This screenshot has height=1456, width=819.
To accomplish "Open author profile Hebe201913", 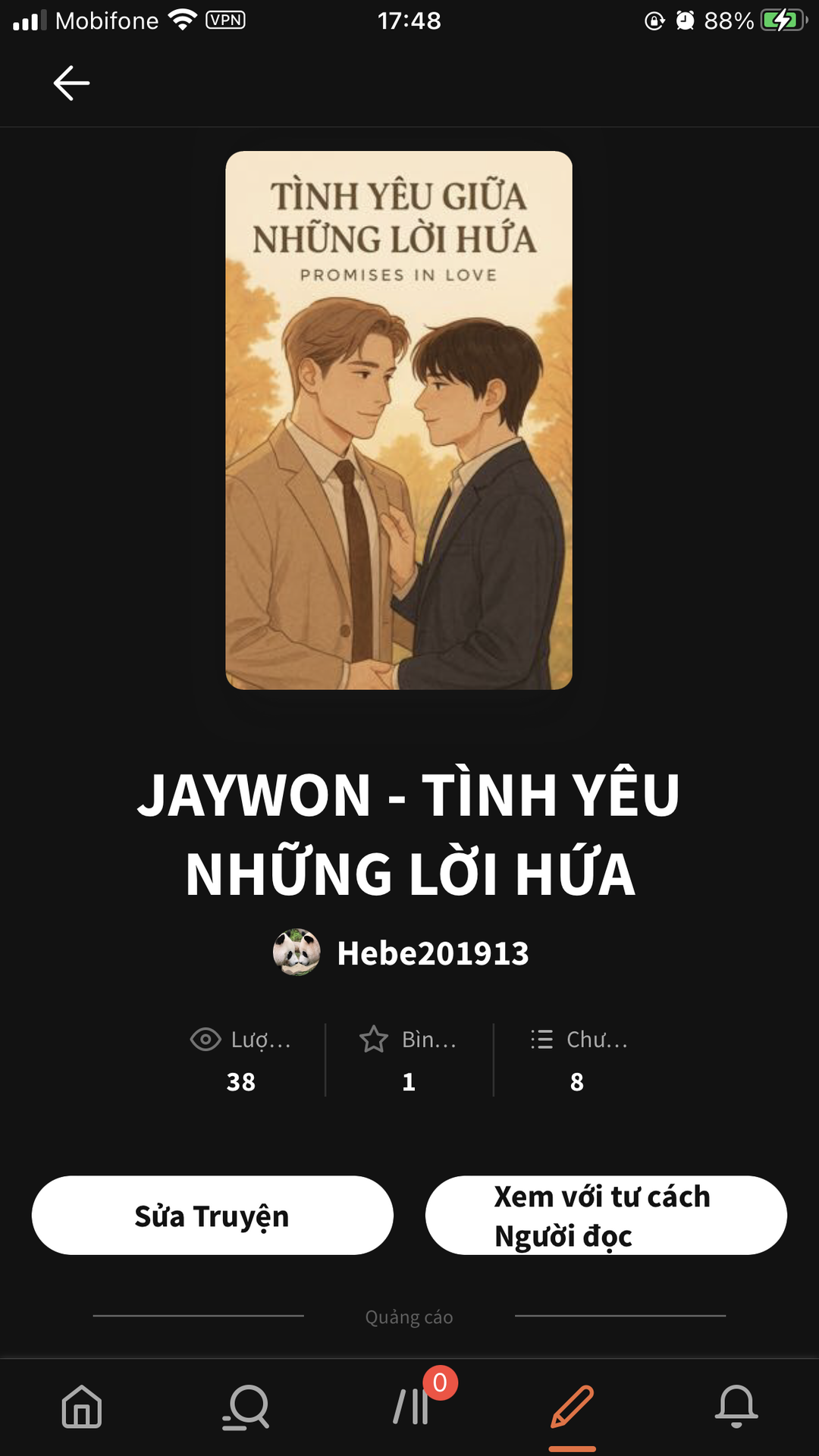I will coord(431,953).
